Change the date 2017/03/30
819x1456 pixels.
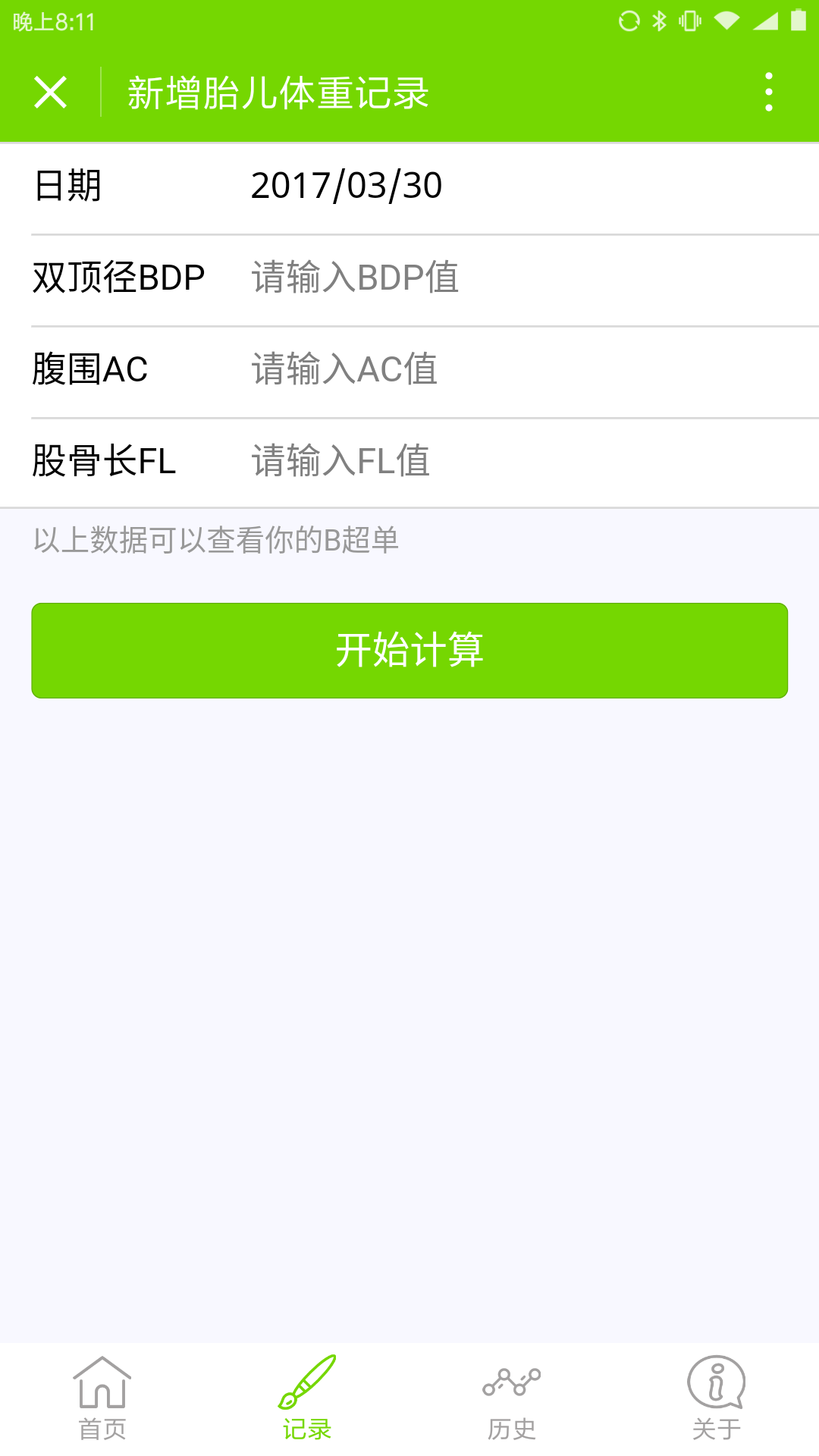[347, 187]
